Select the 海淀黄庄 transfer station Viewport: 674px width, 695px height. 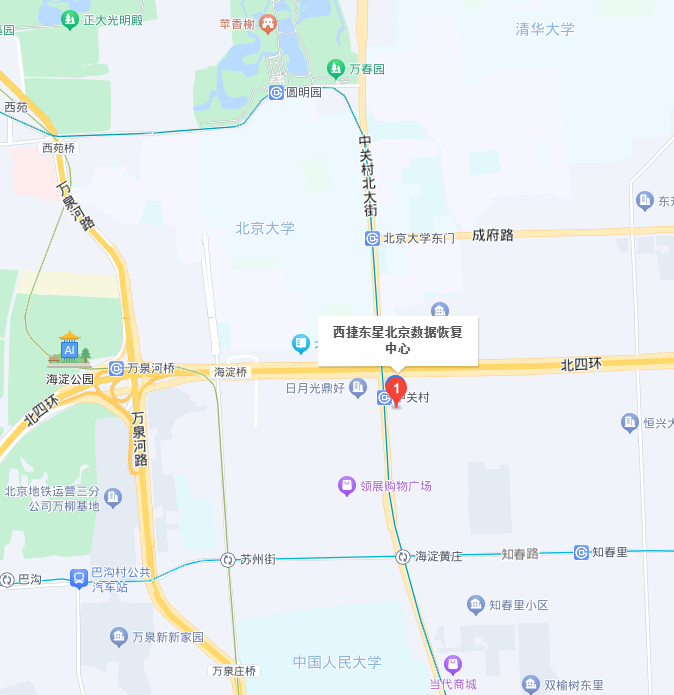point(402,557)
